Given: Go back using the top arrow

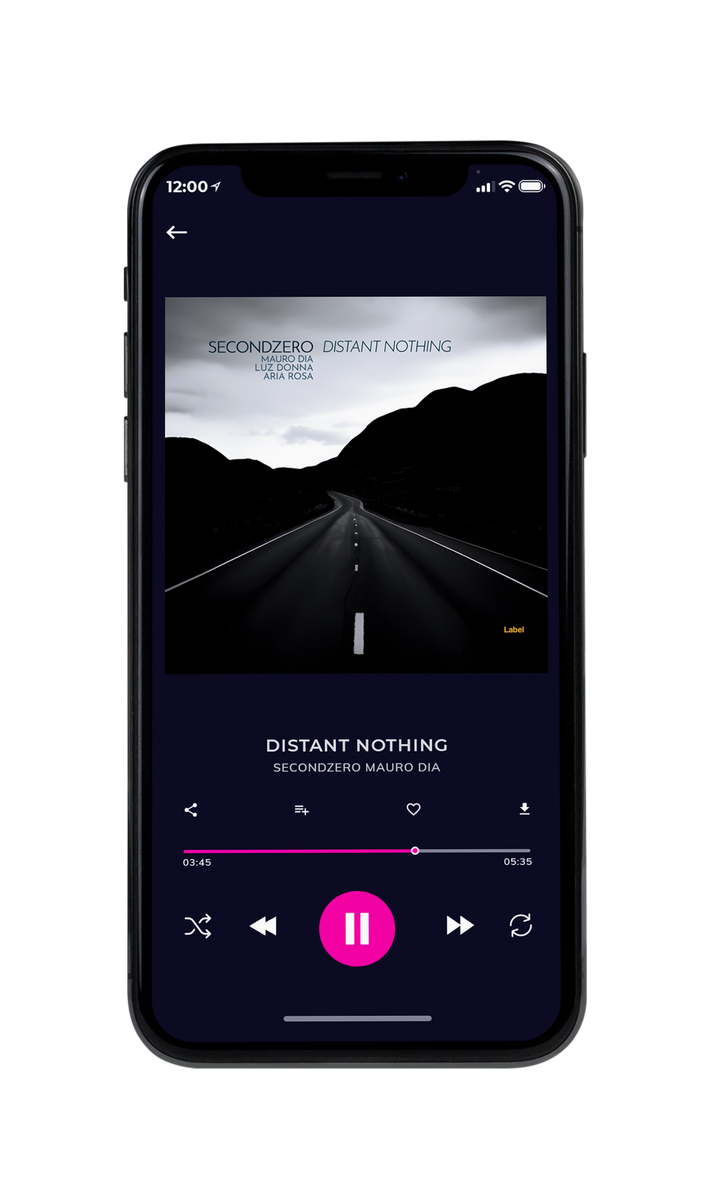Looking at the screenshot, I should [x=177, y=232].
